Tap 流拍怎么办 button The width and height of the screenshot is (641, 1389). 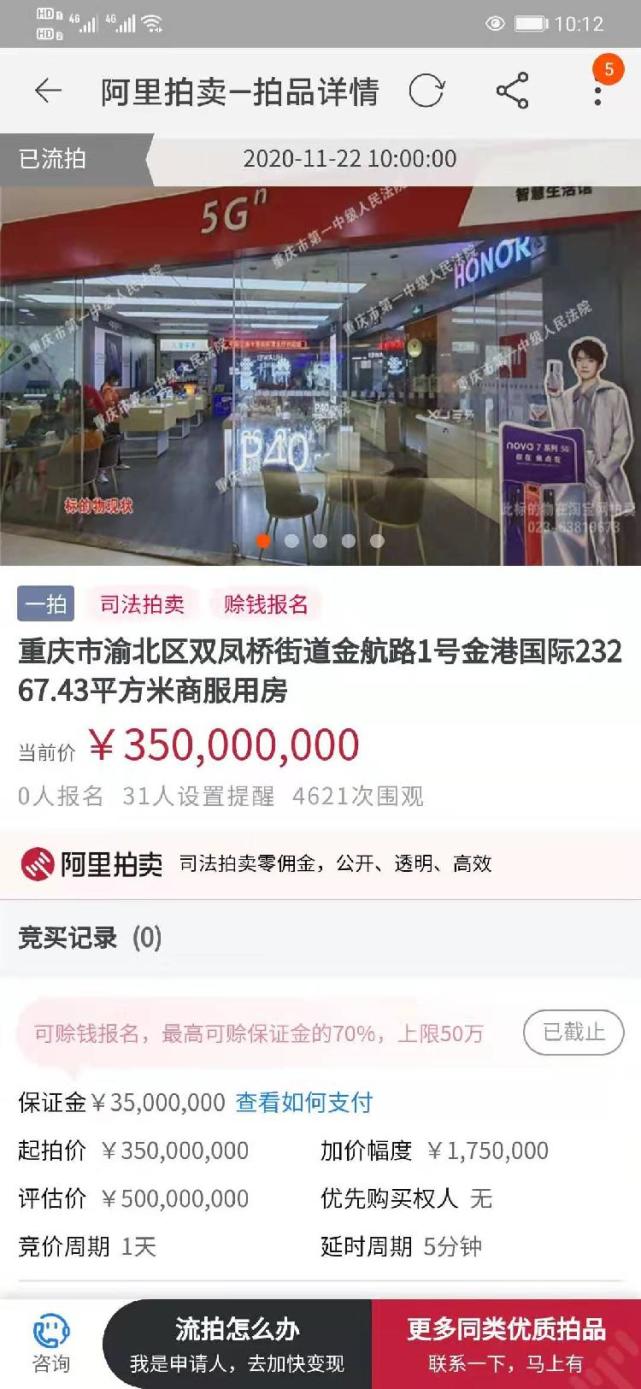[237, 1344]
